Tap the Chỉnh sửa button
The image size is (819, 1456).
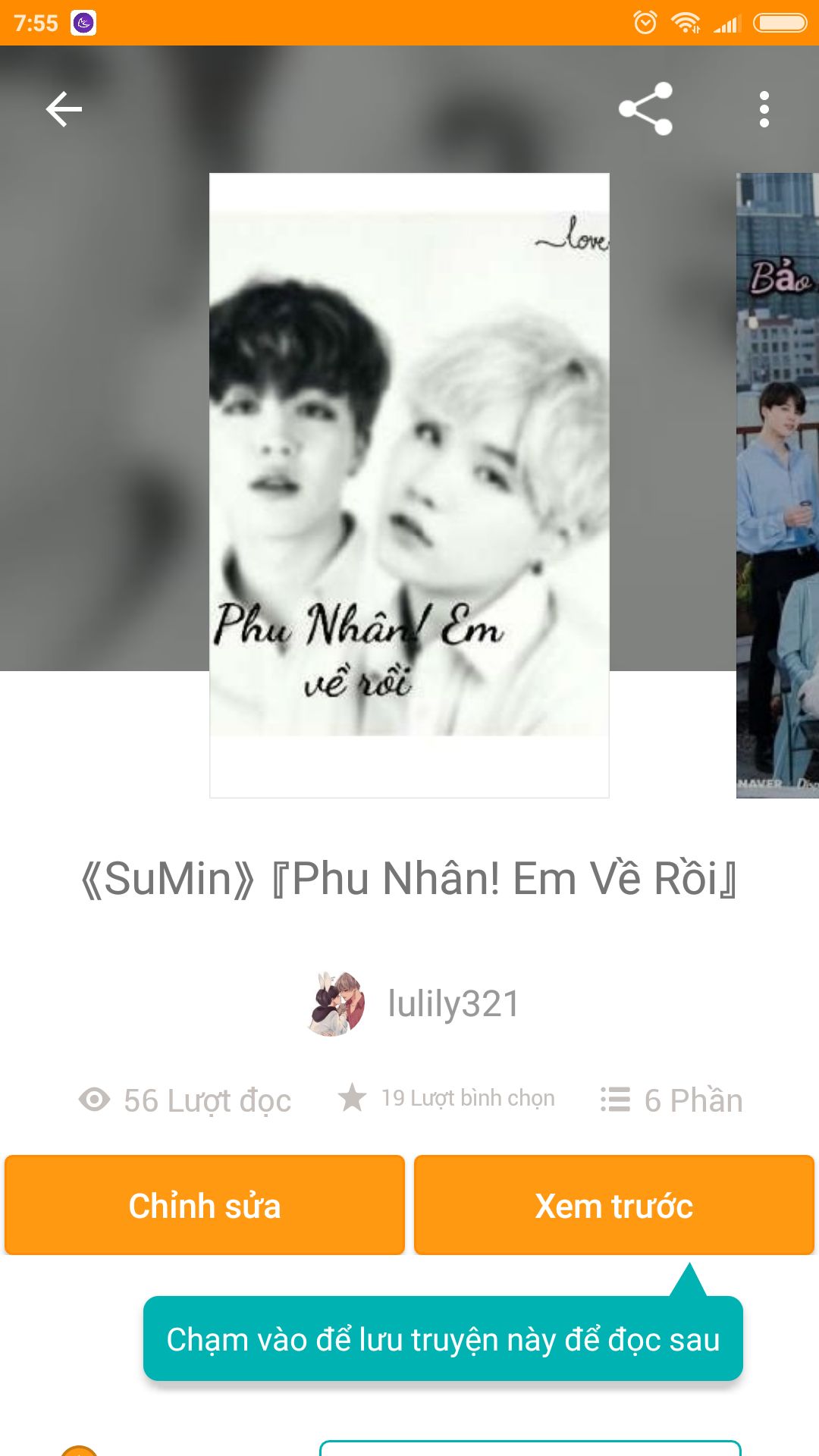click(205, 1205)
